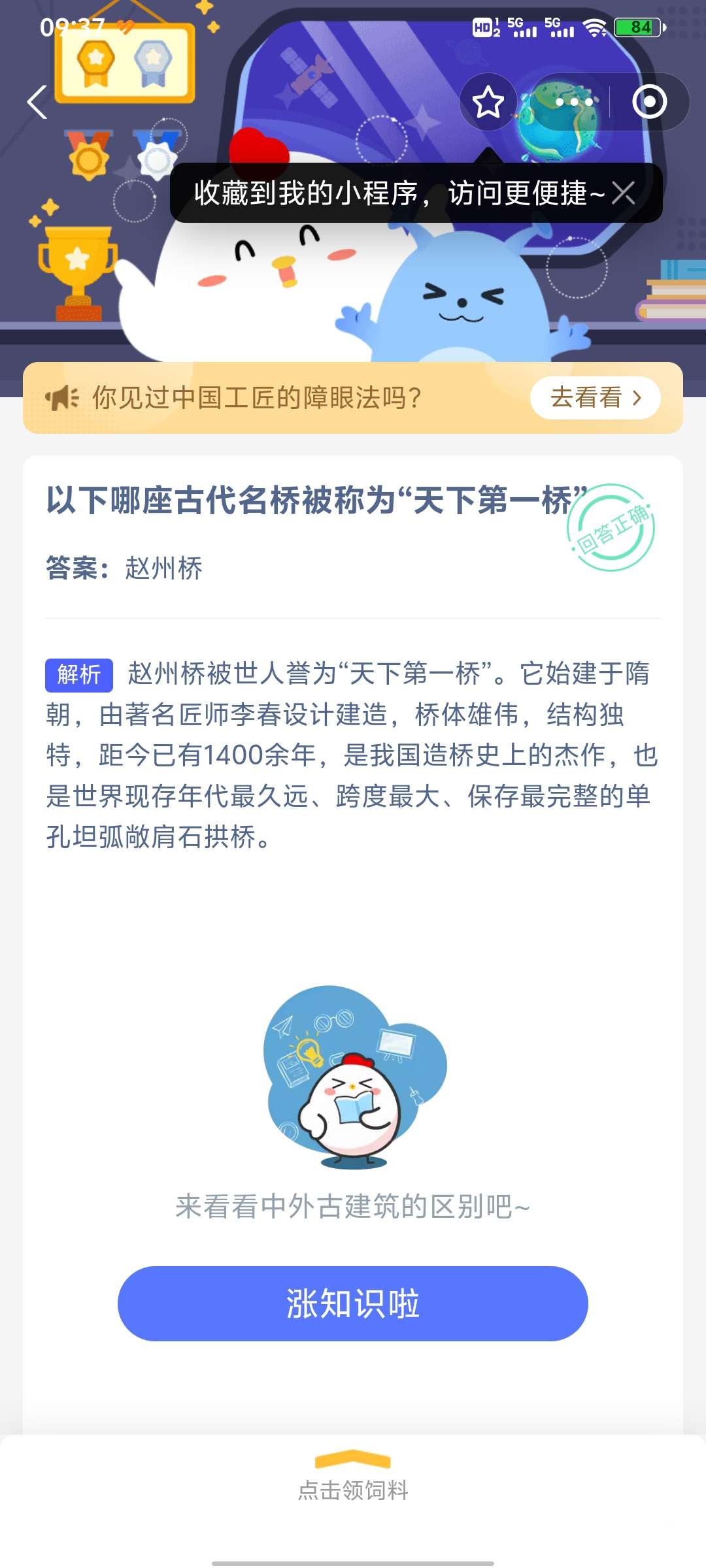Tap the 涨知识啦 button
Image resolution: width=706 pixels, height=1568 pixels.
click(x=353, y=1303)
